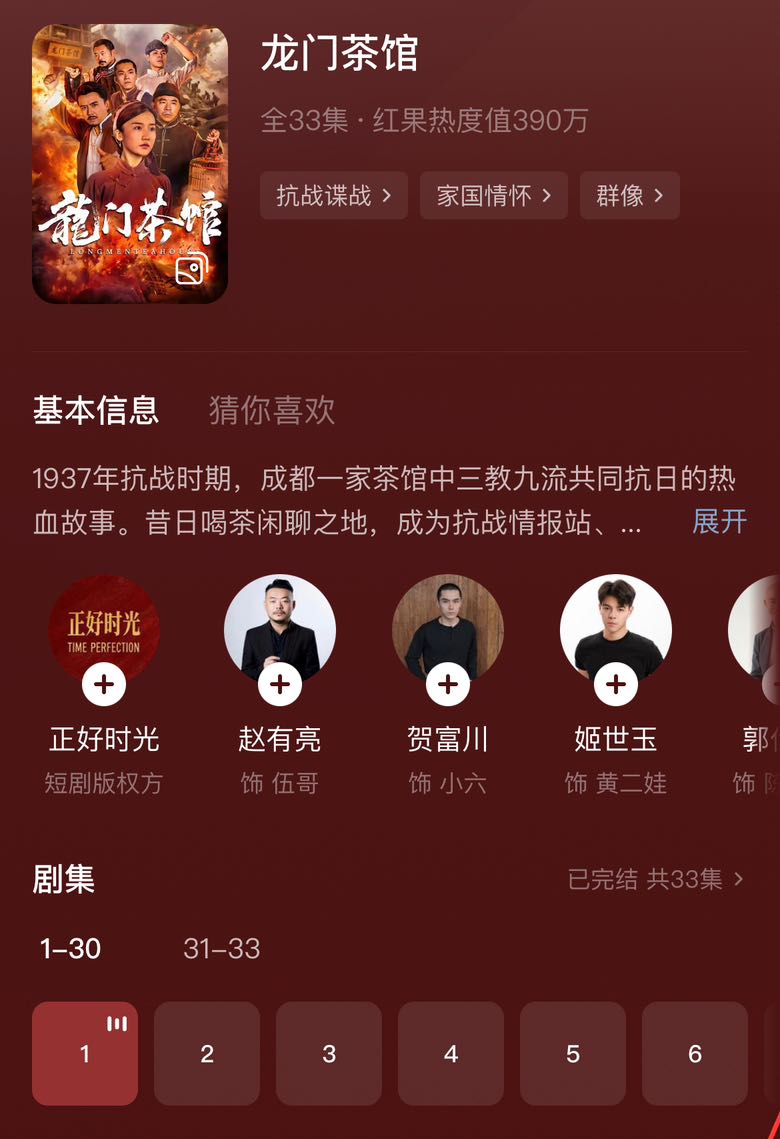Image resolution: width=780 pixels, height=1139 pixels.
Task: Open the 龙门茶馆 poster image
Action: (x=130, y=164)
